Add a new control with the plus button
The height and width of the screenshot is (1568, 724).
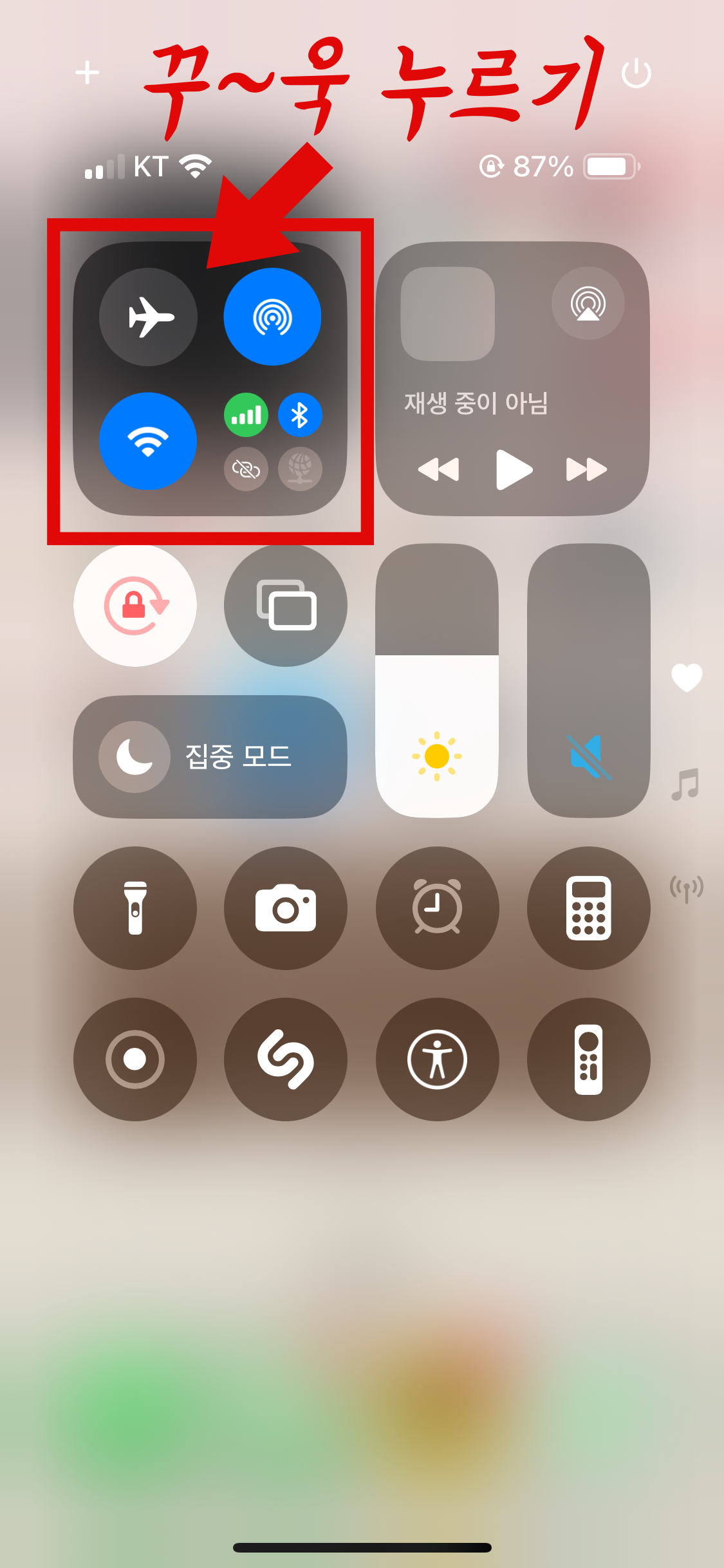[x=87, y=73]
